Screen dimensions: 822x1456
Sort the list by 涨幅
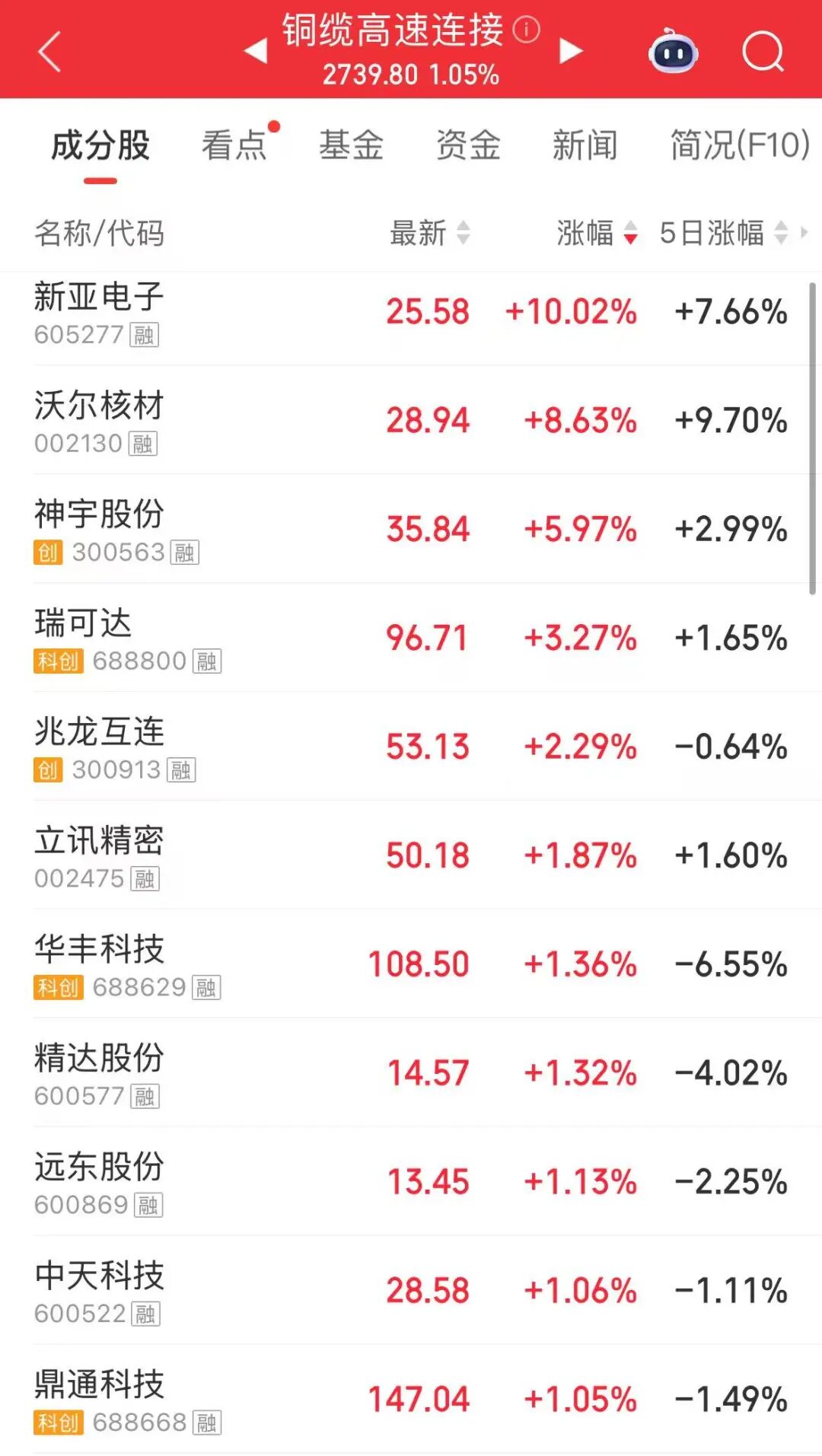click(596, 233)
